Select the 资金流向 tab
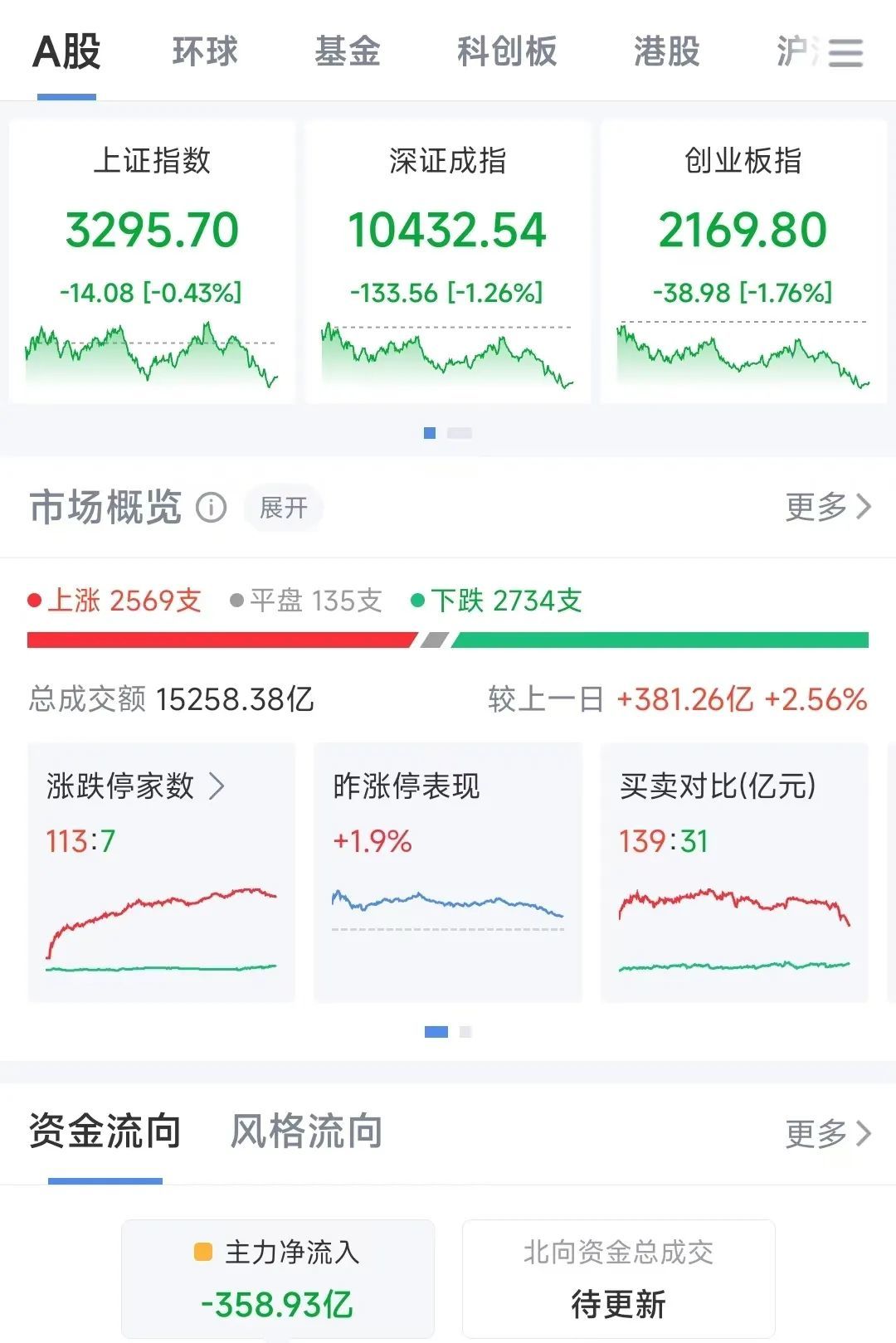Image resolution: width=896 pixels, height=1343 pixels. tap(105, 1131)
